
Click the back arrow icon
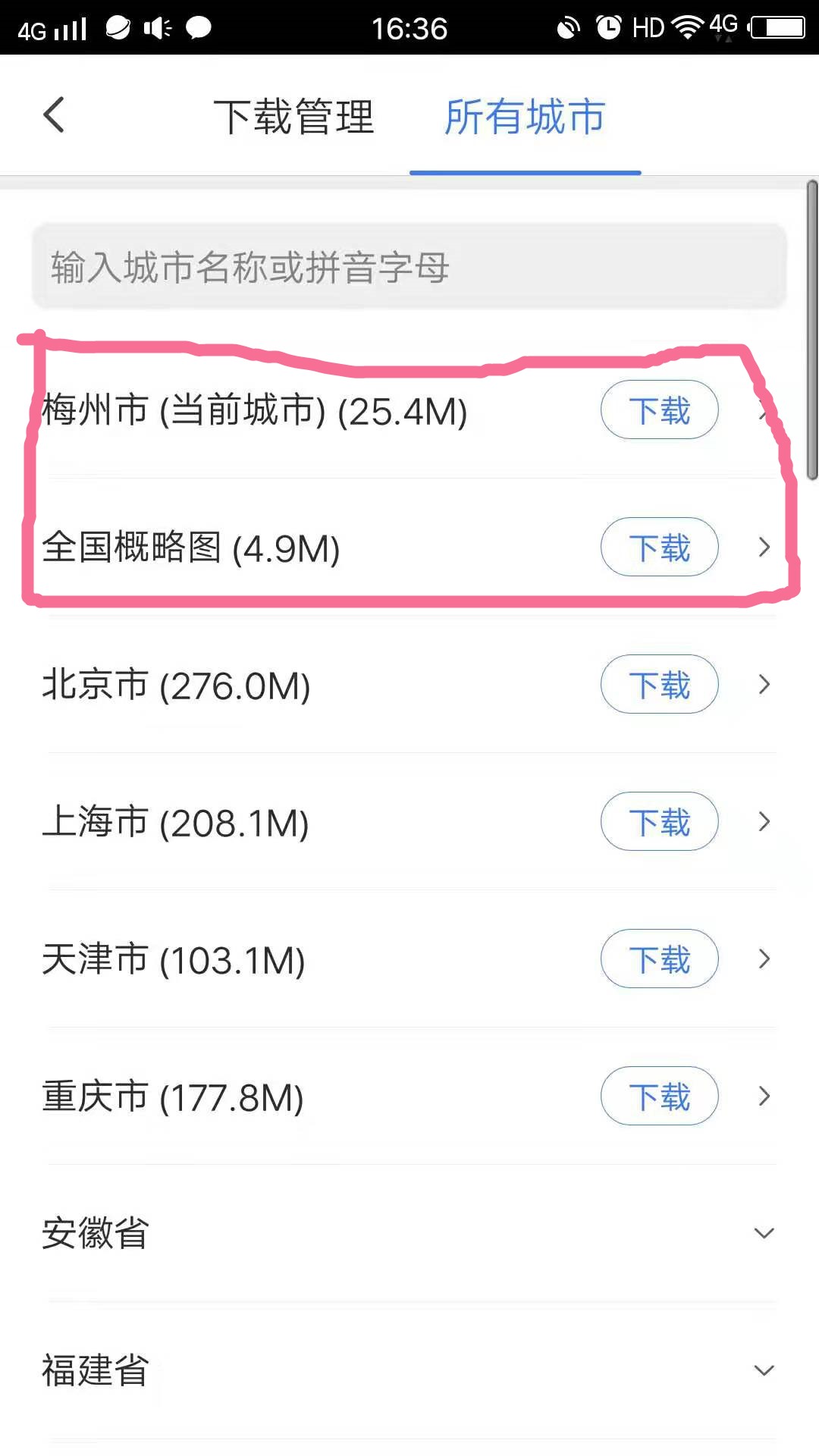[x=53, y=115]
